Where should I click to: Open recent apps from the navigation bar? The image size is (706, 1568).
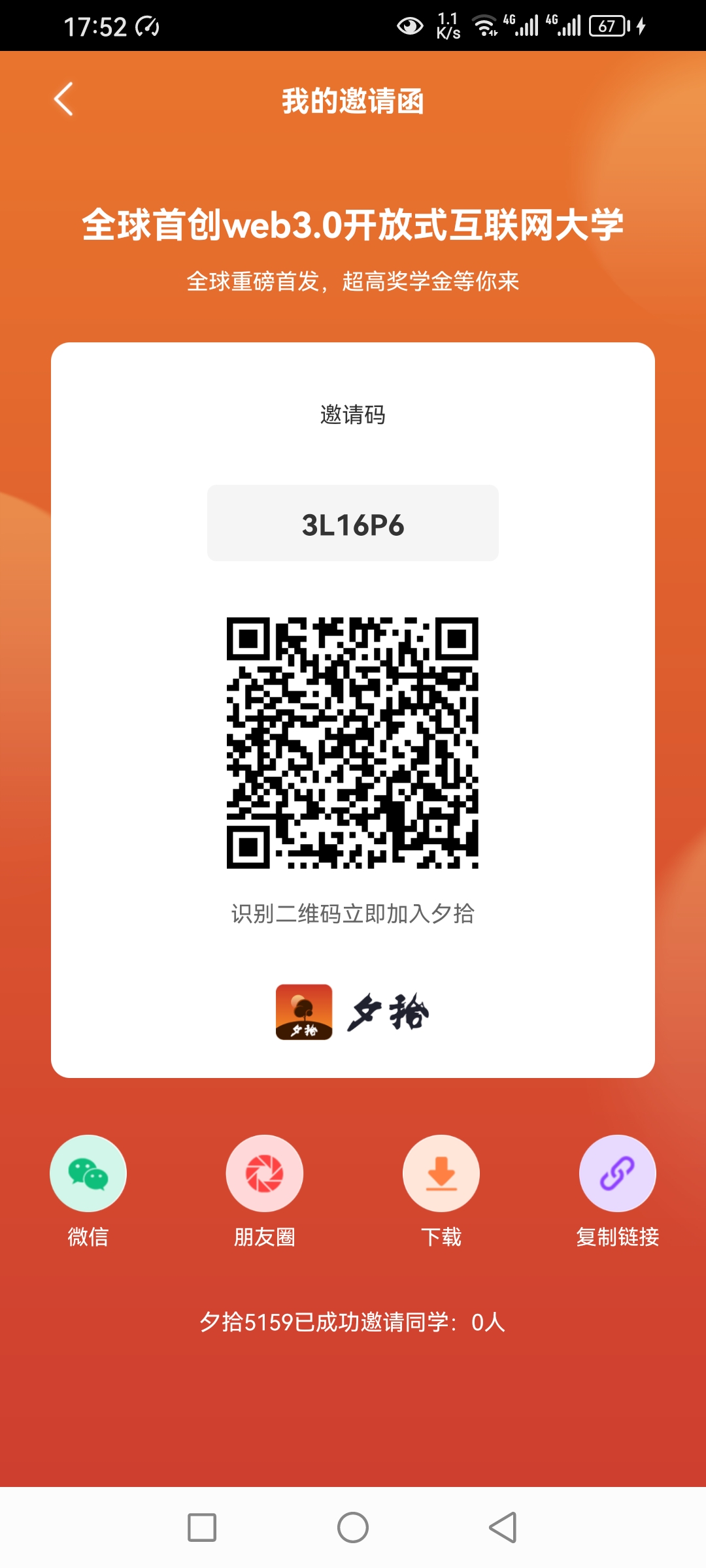(202, 1527)
